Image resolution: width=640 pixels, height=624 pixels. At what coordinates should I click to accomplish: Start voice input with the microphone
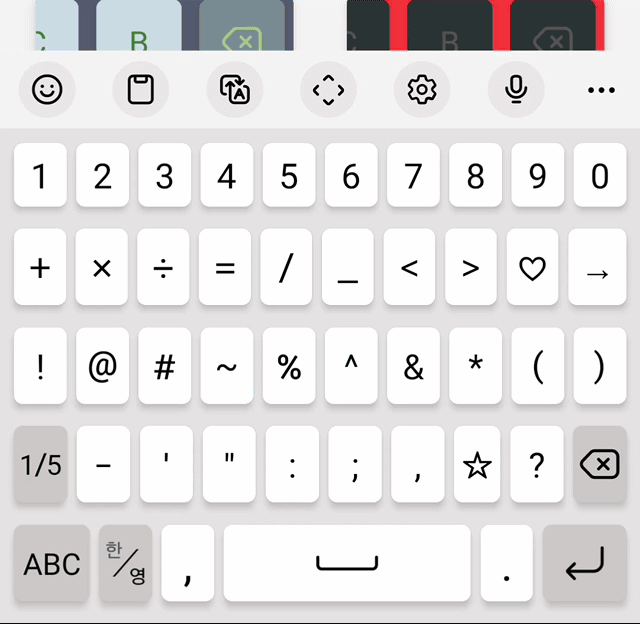(x=516, y=90)
